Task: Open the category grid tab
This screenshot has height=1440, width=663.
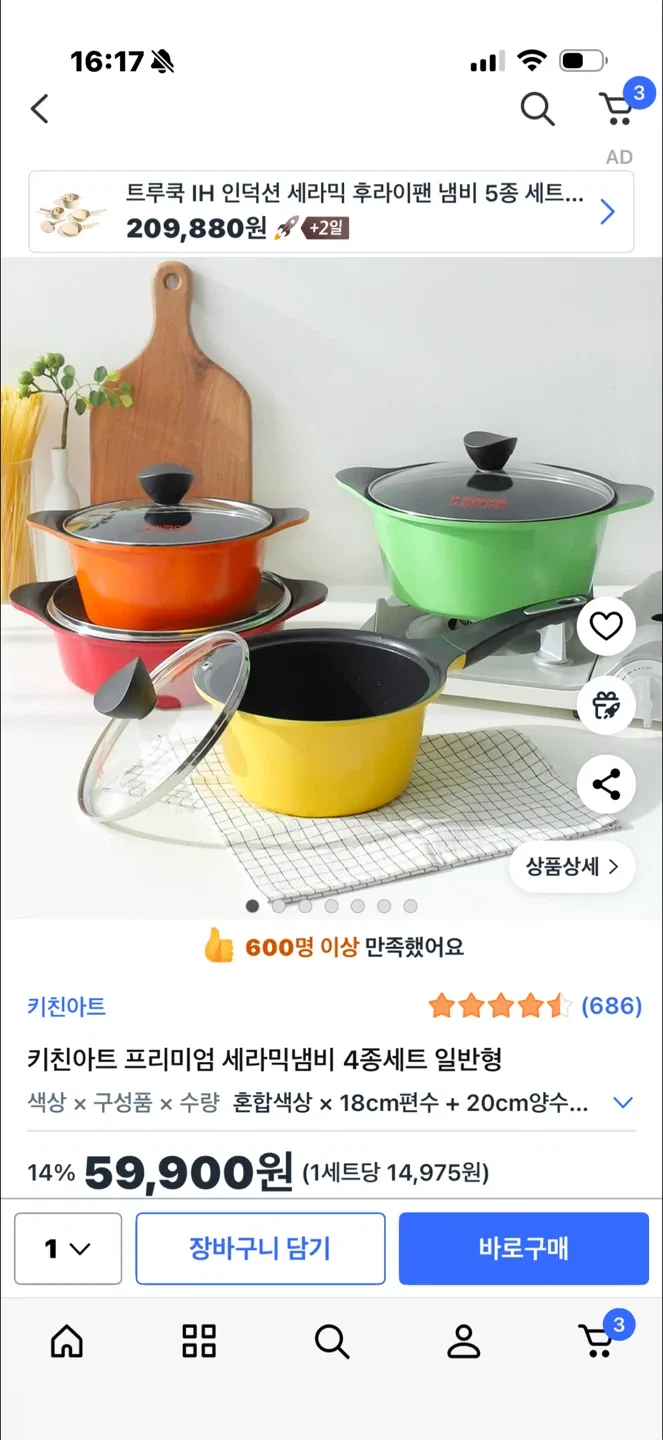Action: (199, 1341)
